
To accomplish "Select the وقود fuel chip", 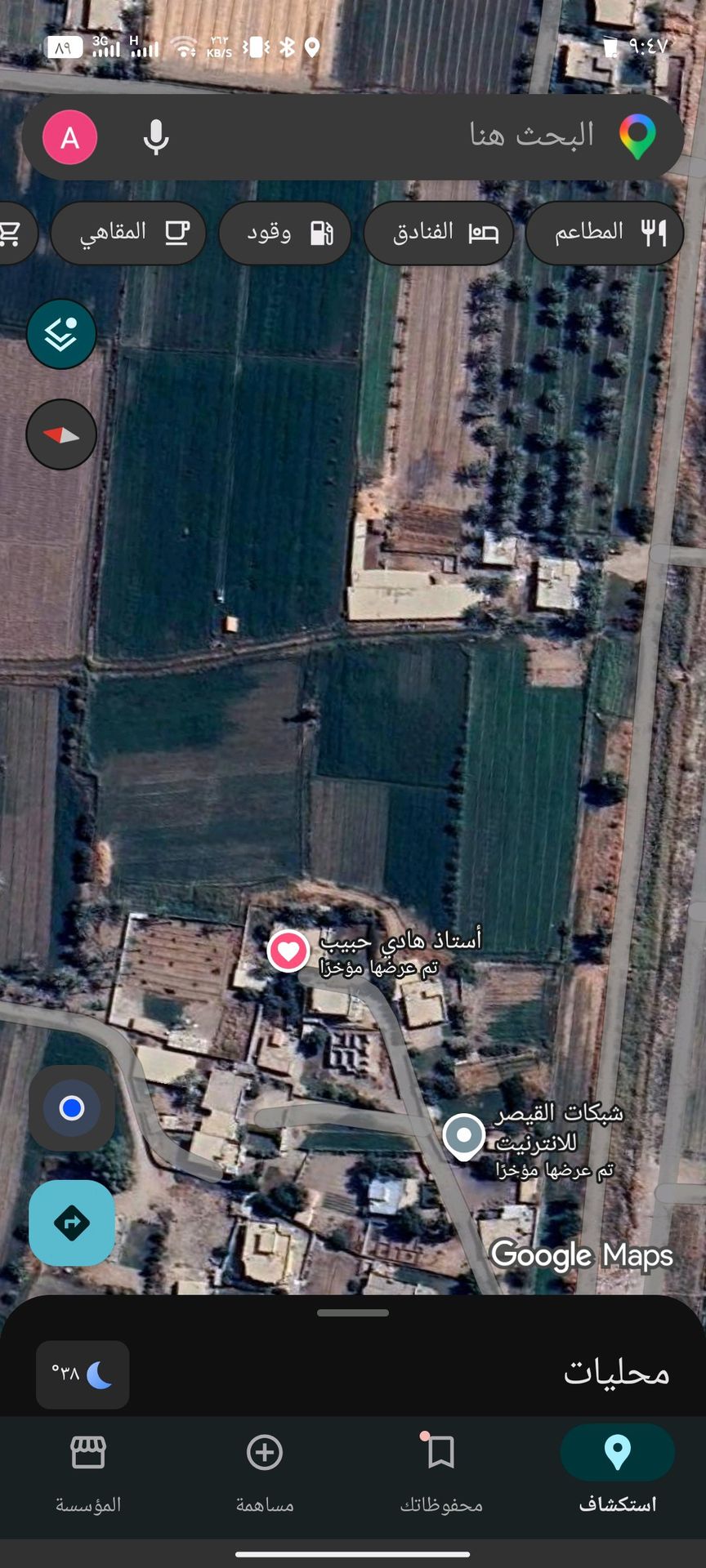I will (x=285, y=233).
